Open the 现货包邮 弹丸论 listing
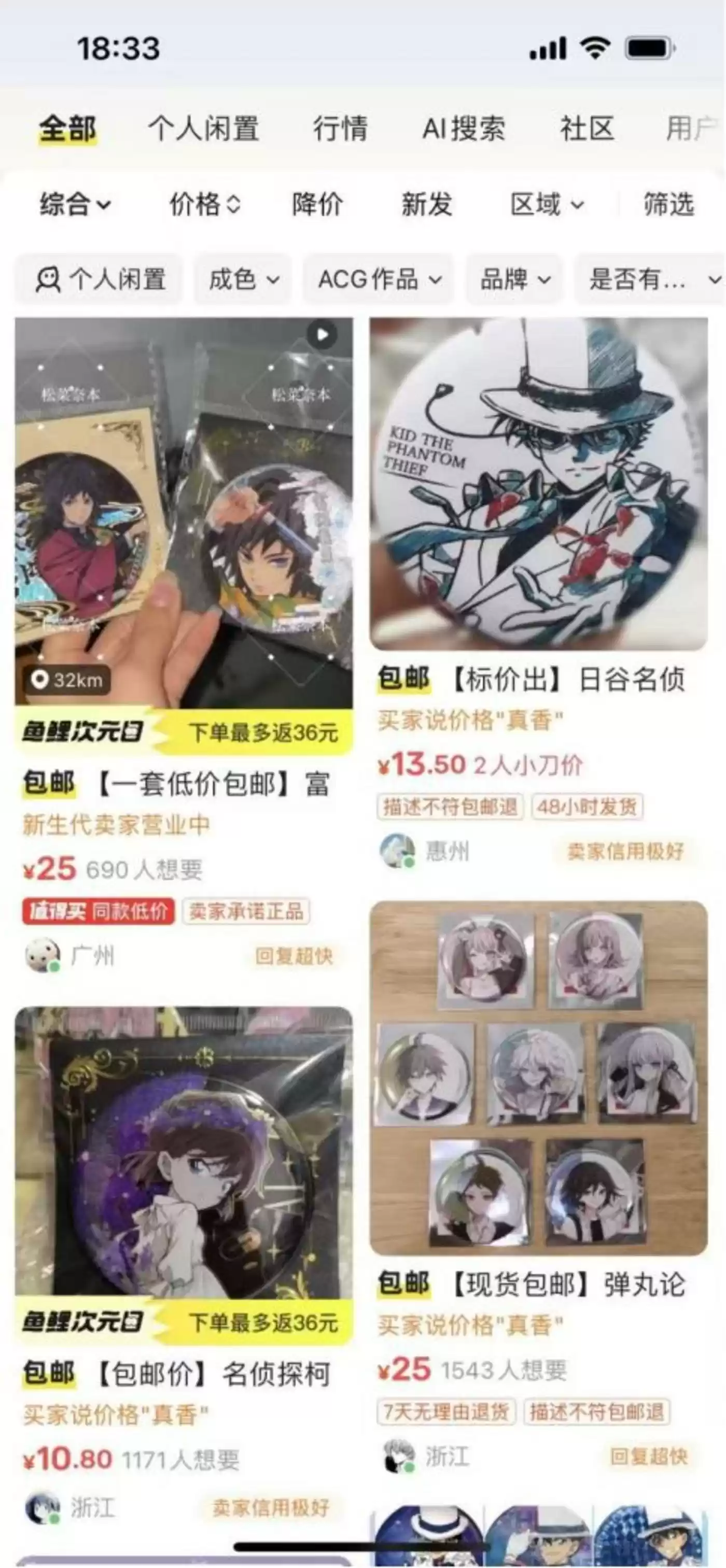The width and height of the screenshot is (726, 1568). click(538, 1078)
